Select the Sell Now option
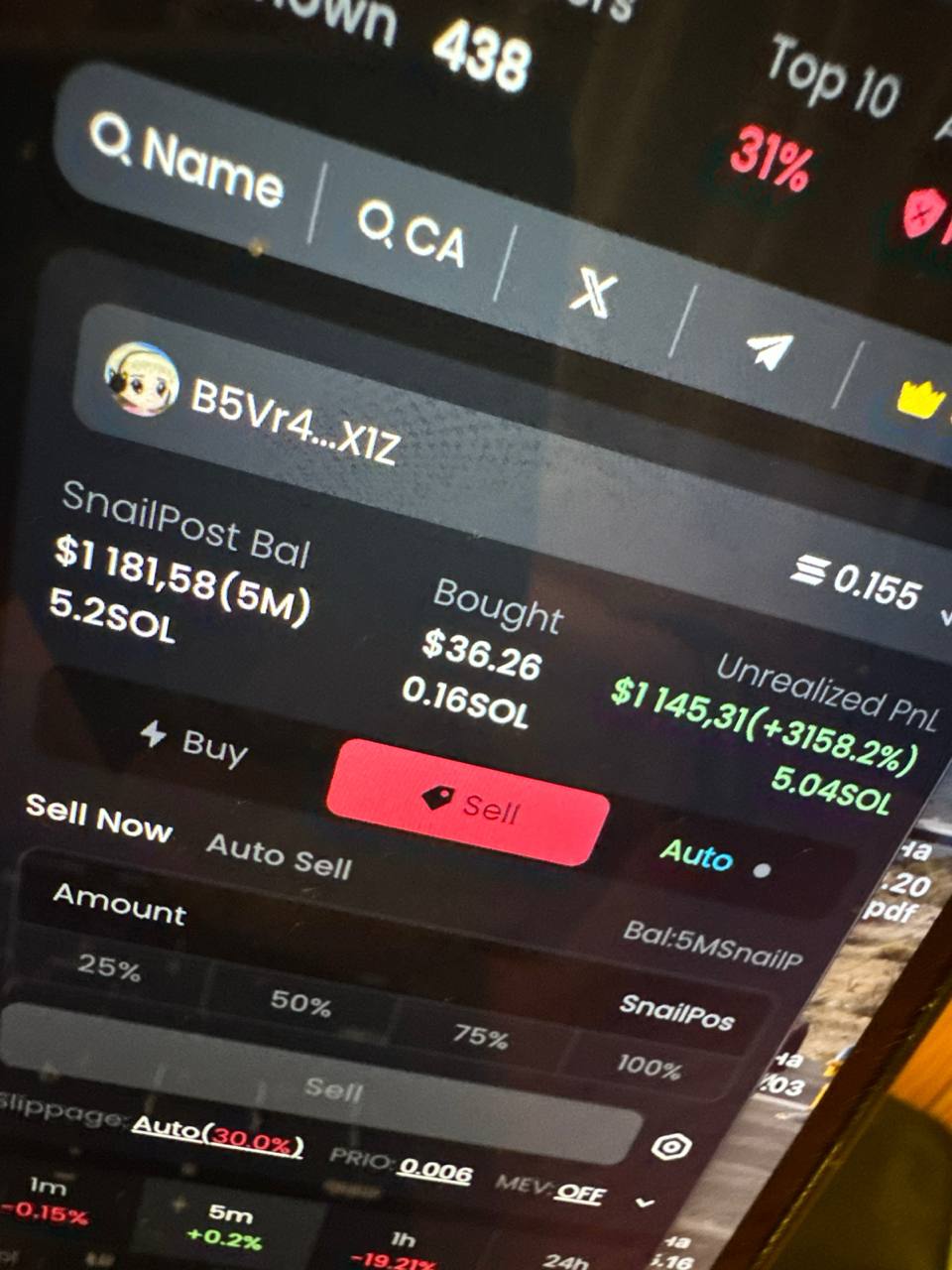 point(98,819)
